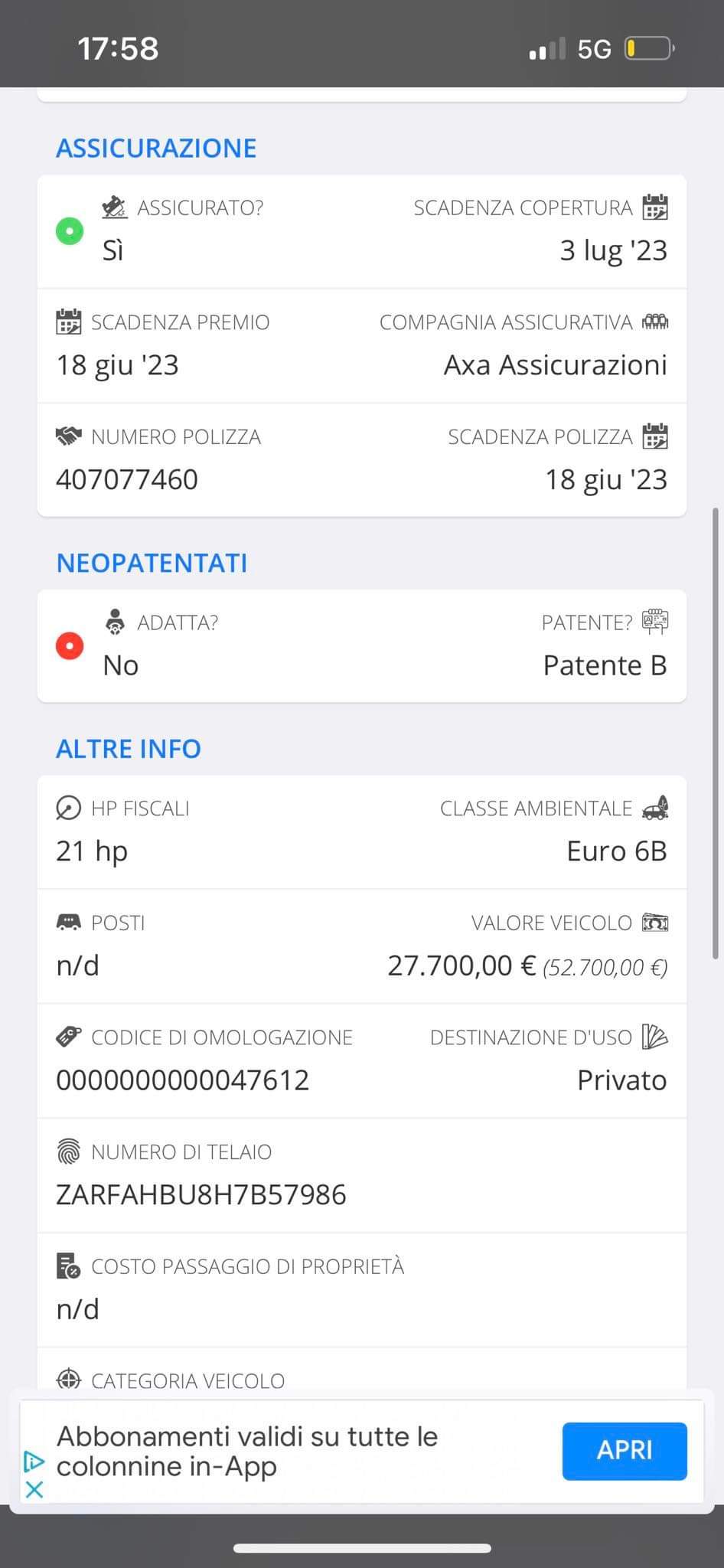
Task: Dismiss the ad banner with the X
Action: [x=34, y=1489]
